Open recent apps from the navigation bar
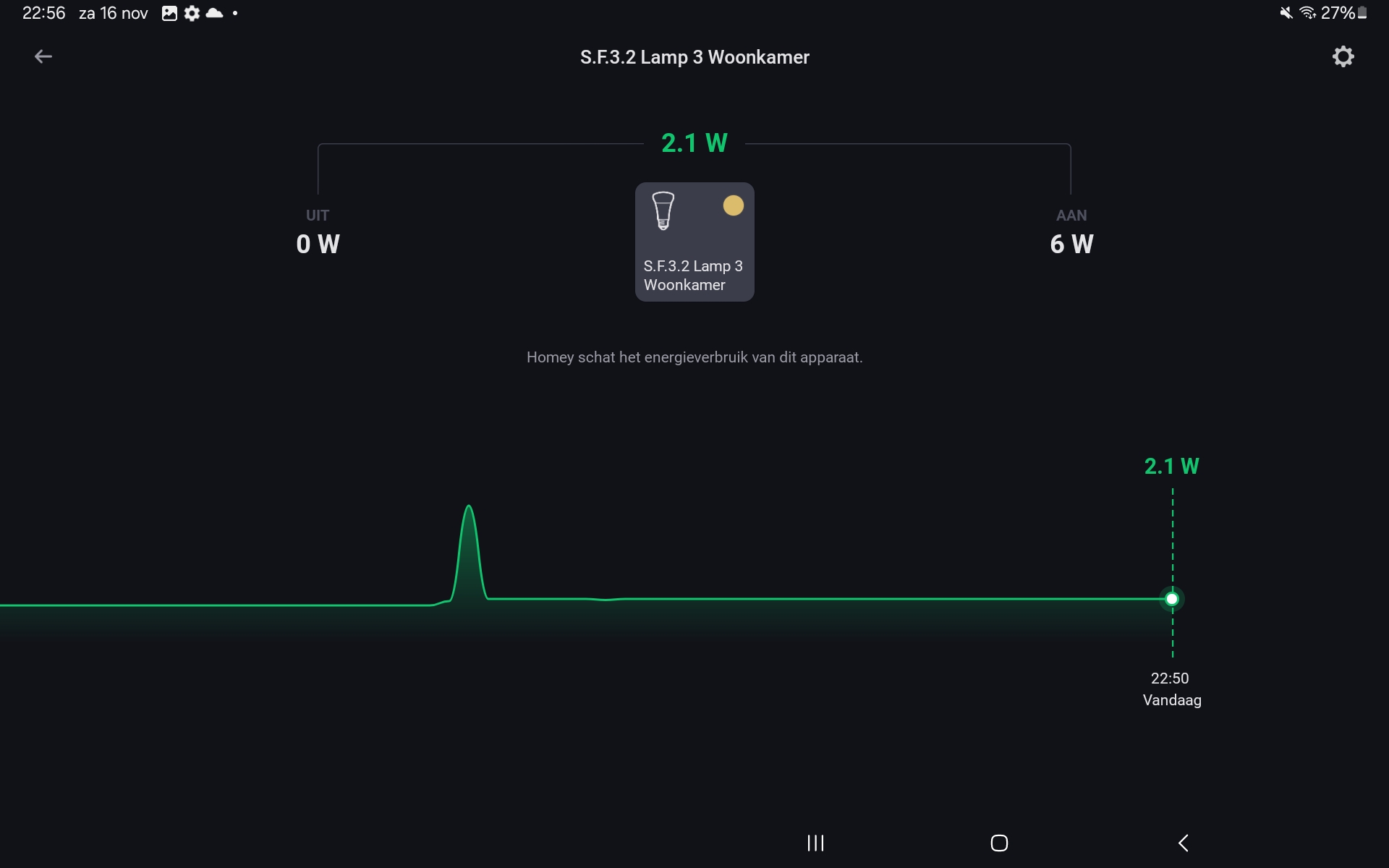This screenshot has width=1389, height=868. click(x=815, y=843)
